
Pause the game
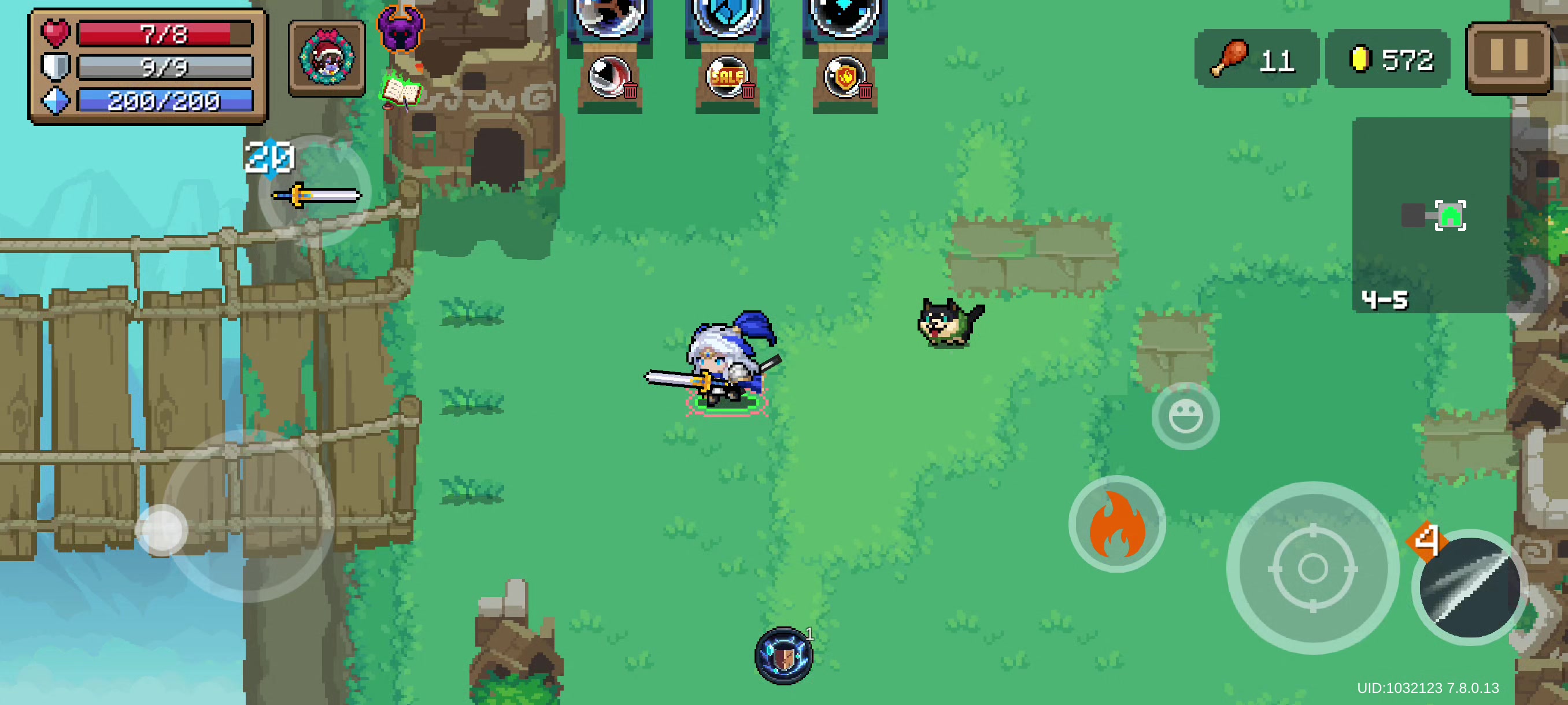tap(1508, 57)
